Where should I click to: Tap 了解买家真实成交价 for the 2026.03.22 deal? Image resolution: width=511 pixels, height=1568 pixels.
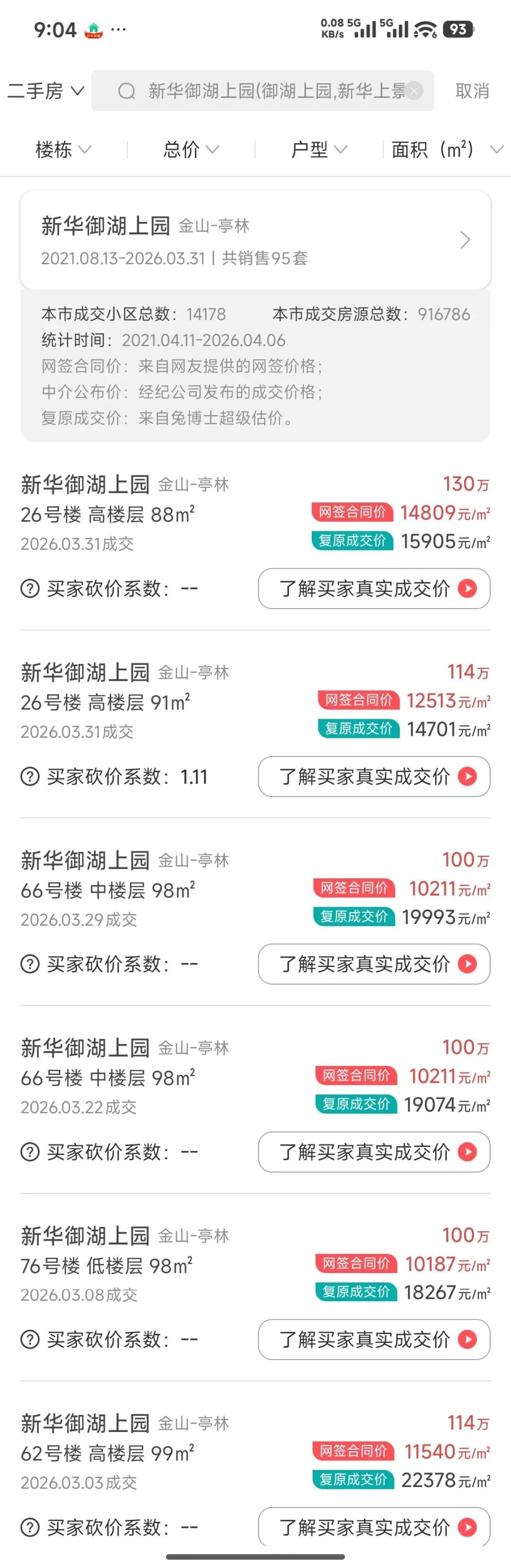click(x=374, y=1152)
